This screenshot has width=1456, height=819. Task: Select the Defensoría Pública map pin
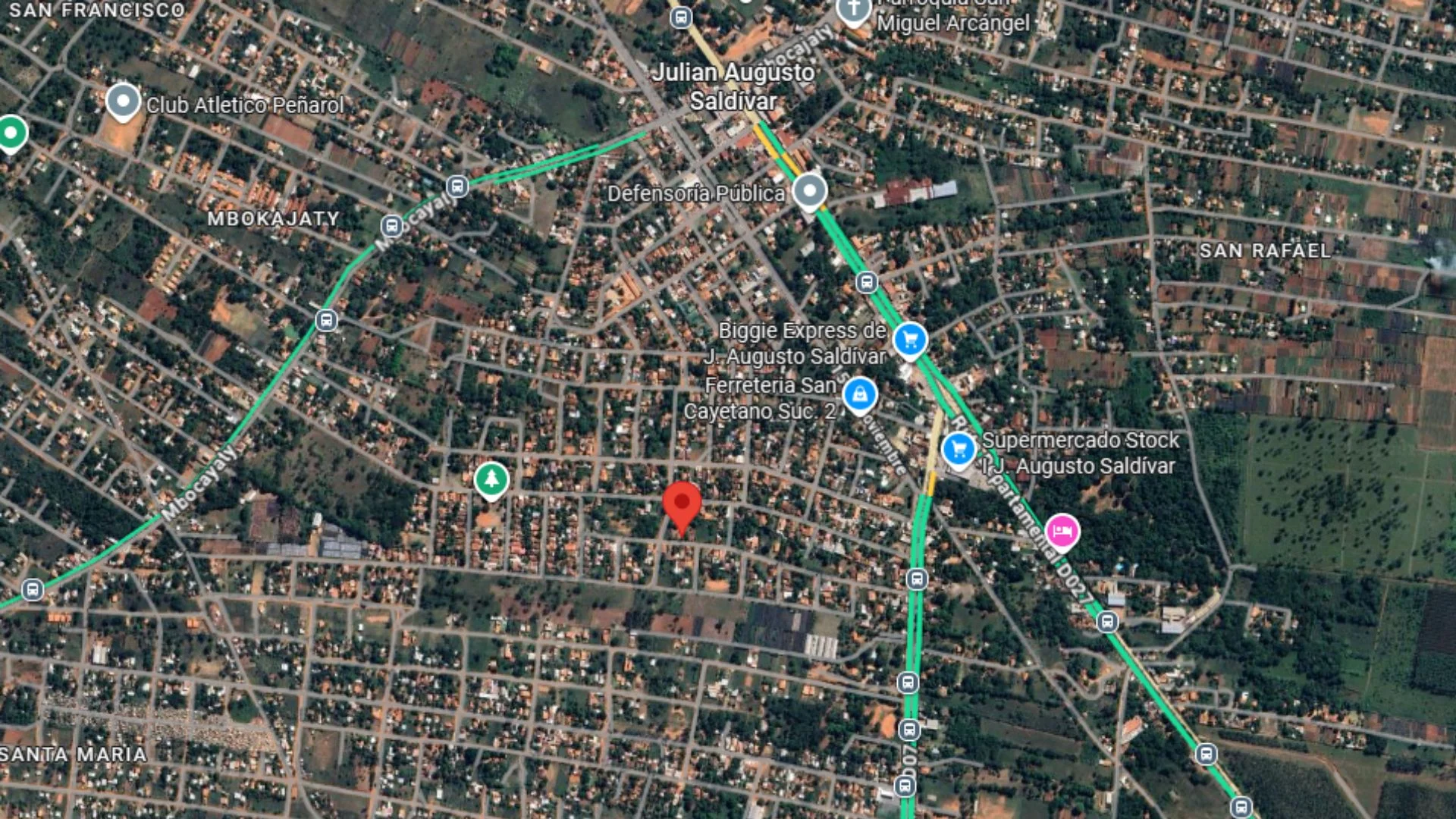809,190
